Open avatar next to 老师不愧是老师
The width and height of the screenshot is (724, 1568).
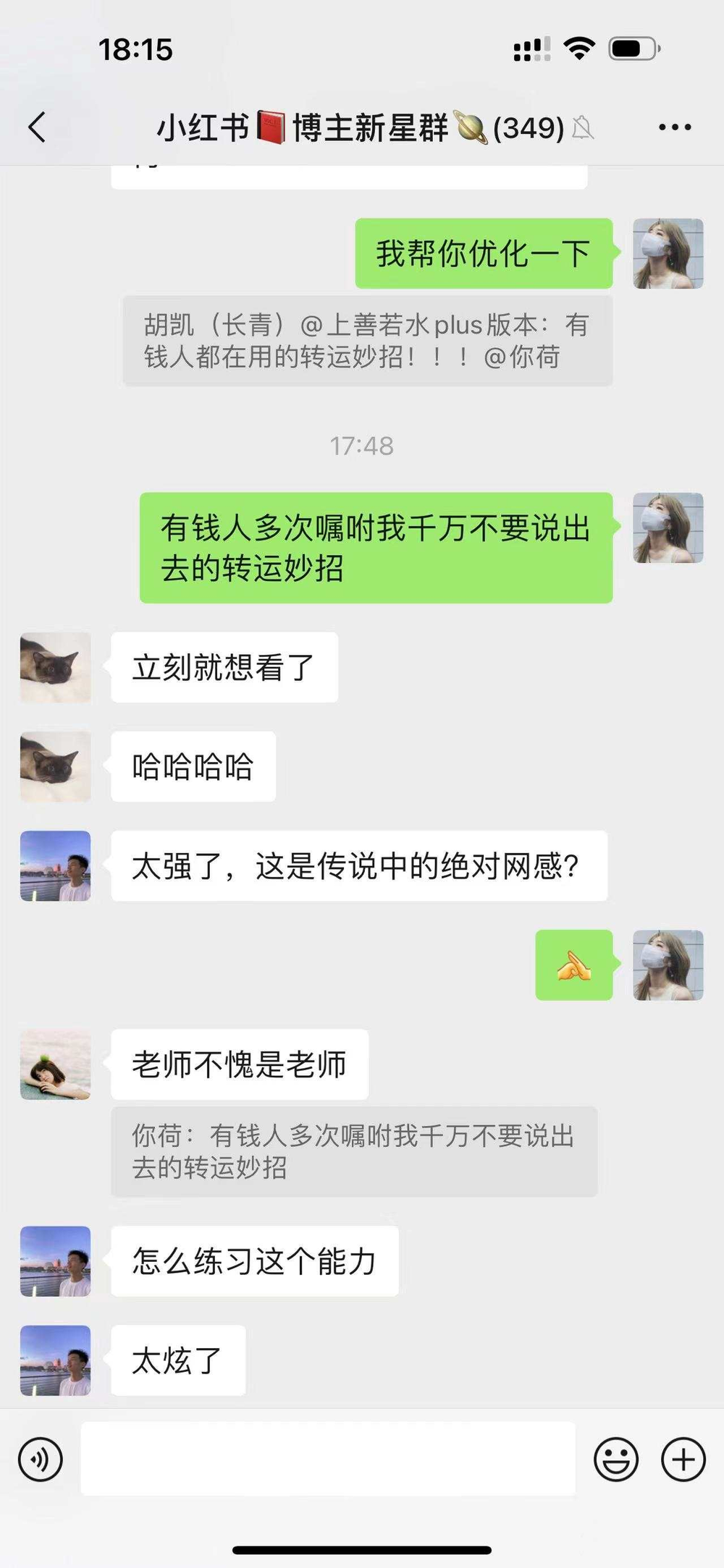56,1064
